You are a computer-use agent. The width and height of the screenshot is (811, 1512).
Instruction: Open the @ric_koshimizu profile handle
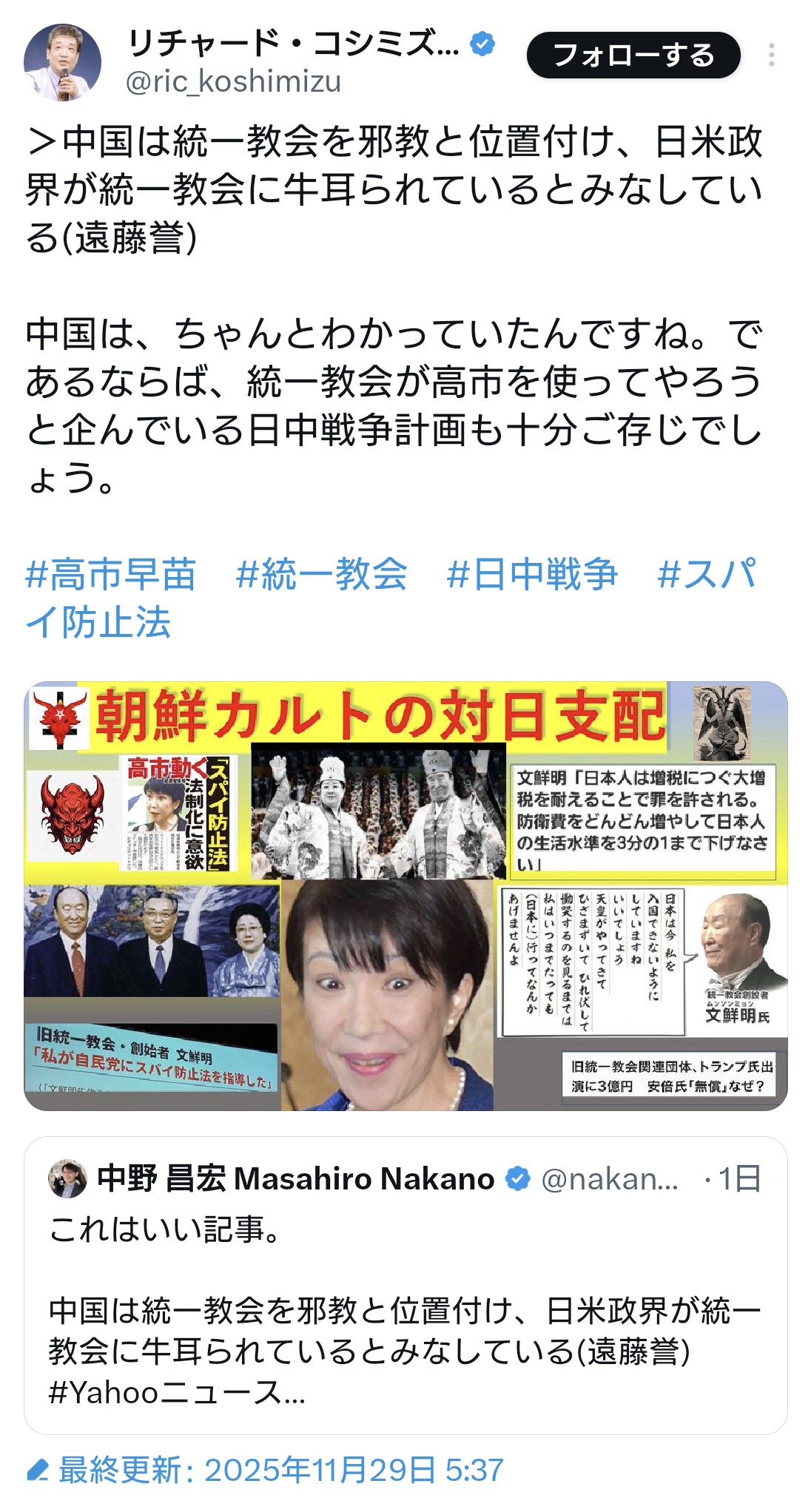[233, 81]
